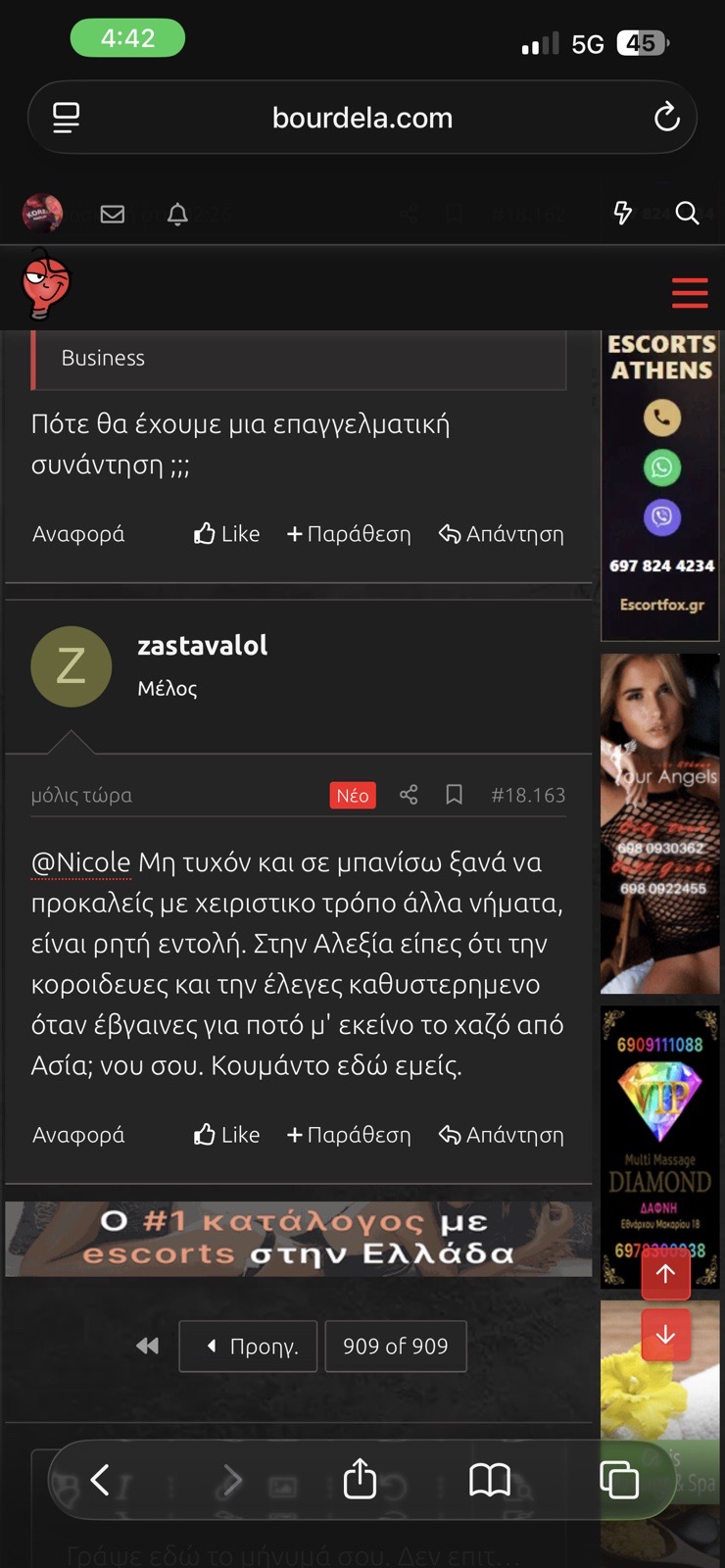The height and width of the screenshot is (1568, 725).
Task: Tap the red scroll-to-top arrow button
Action: [x=665, y=1274]
